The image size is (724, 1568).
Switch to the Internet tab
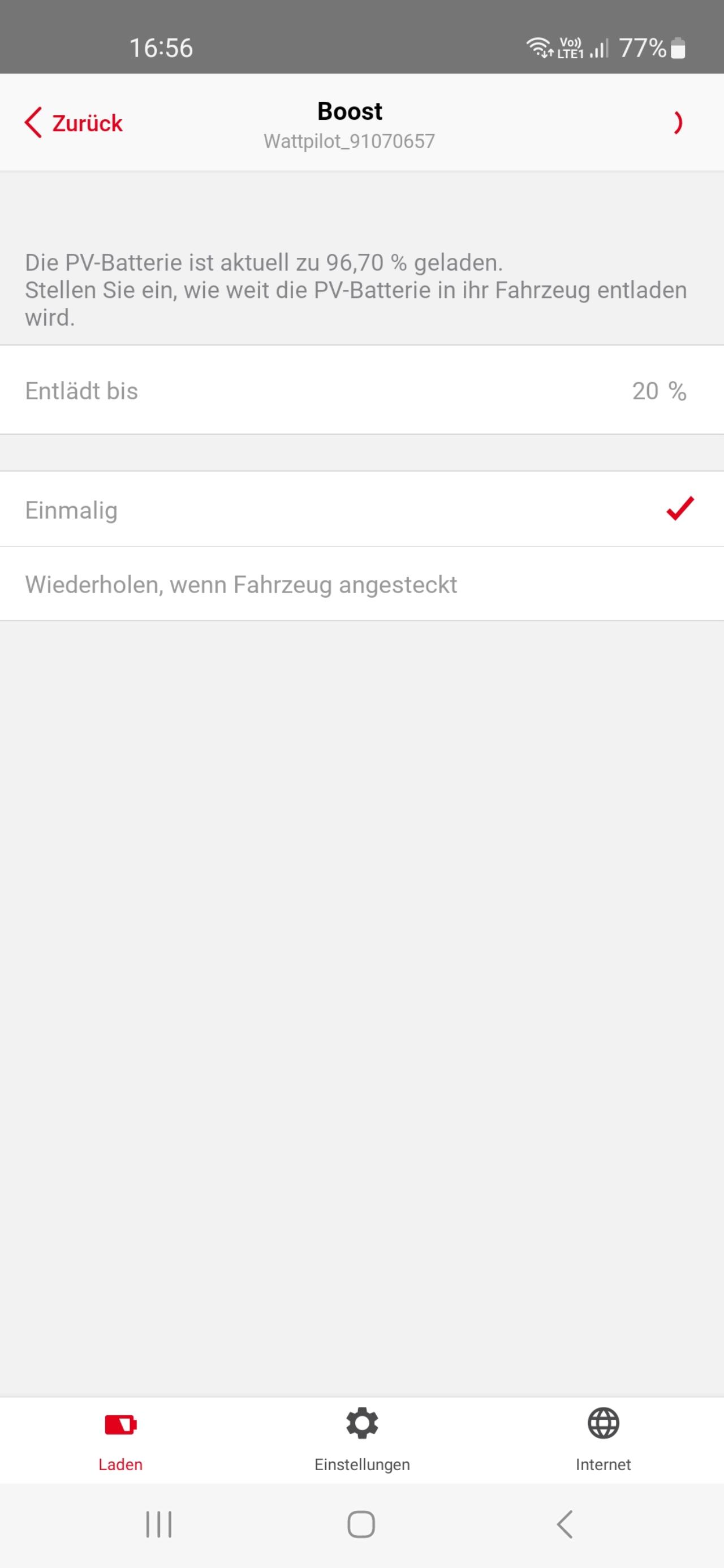pyautogui.click(x=603, y=1439)
